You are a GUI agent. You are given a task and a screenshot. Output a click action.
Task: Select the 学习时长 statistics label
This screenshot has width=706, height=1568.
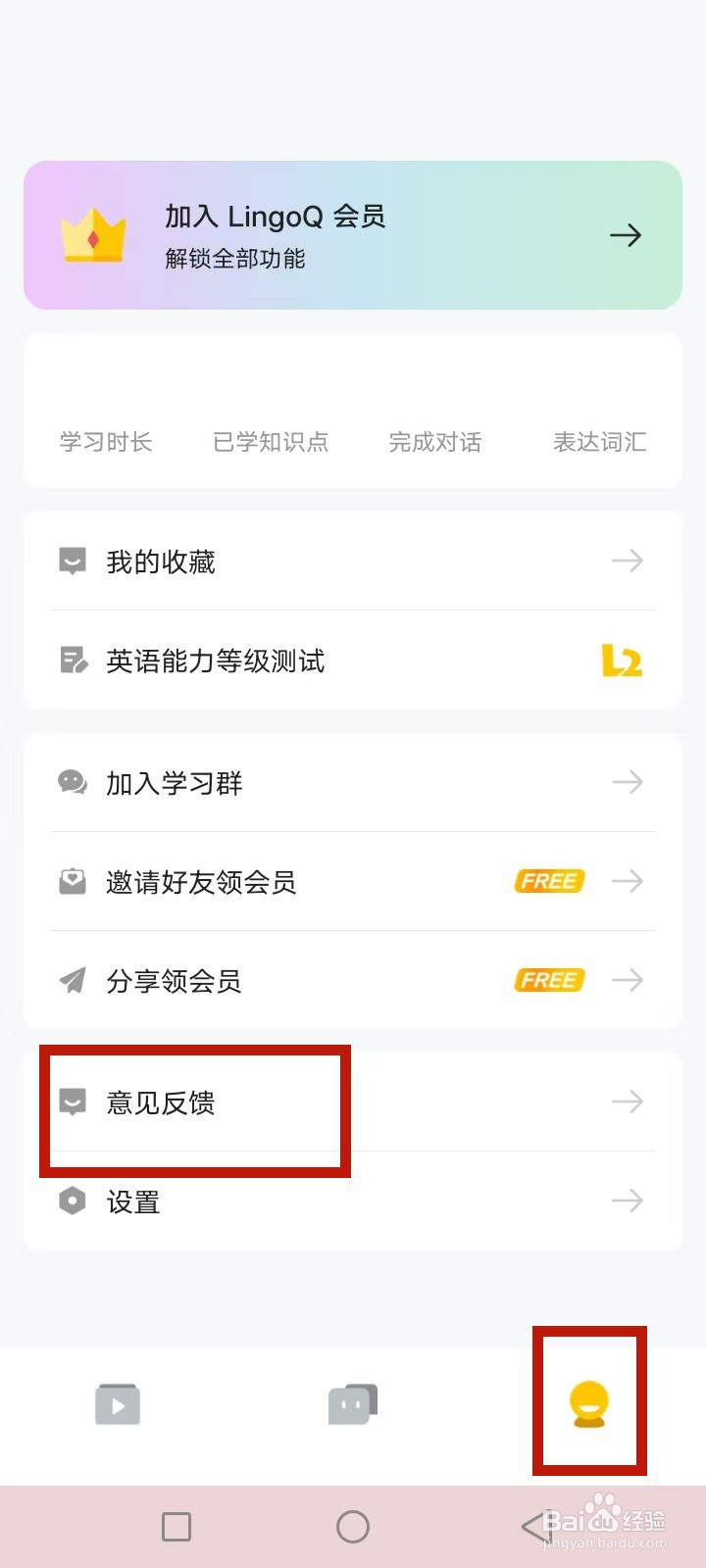(x=105, y=441)
